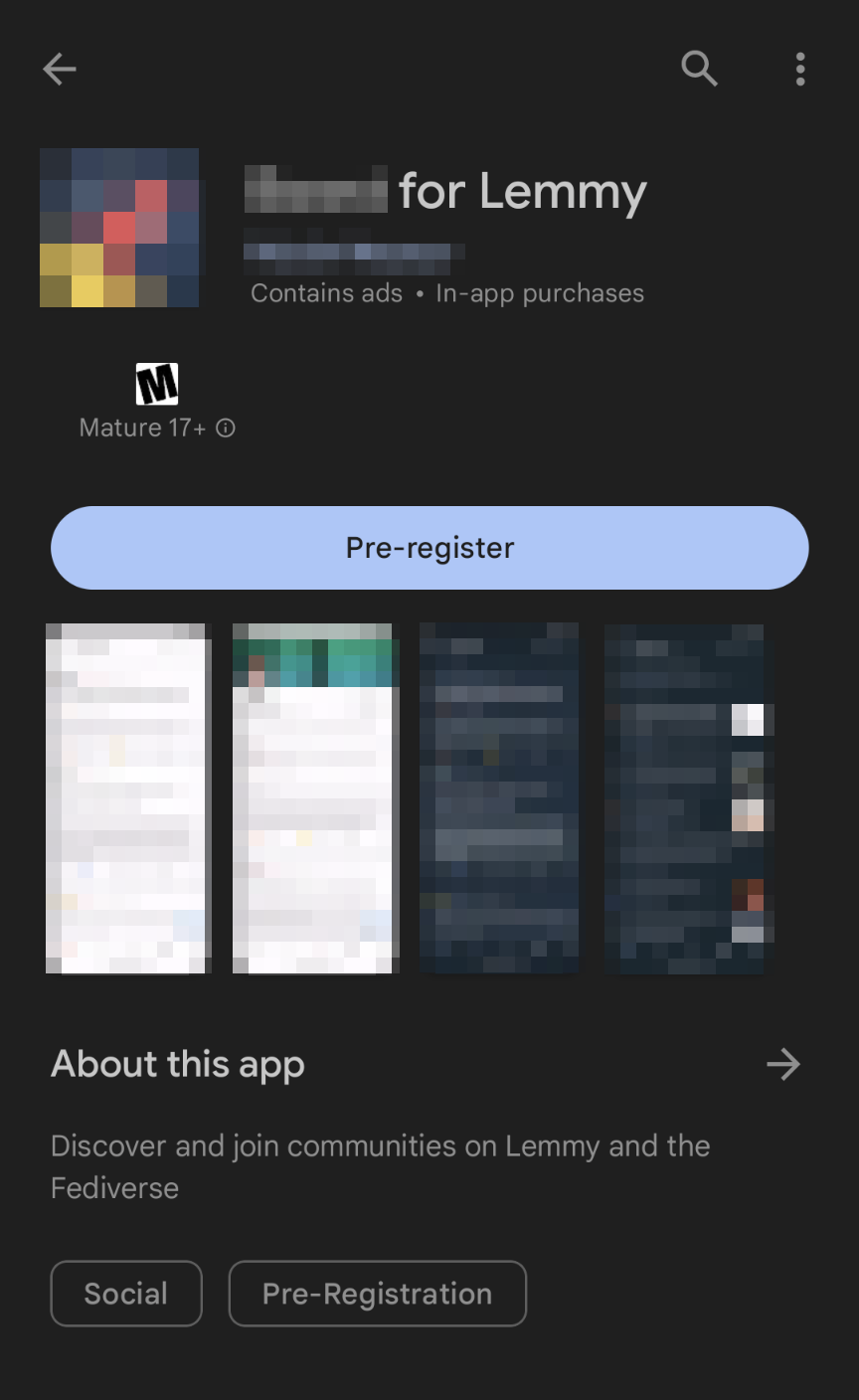This screenshot has width=859, height=1400.
Task: View Mature 17+ rating info
Action: (226, 429)
